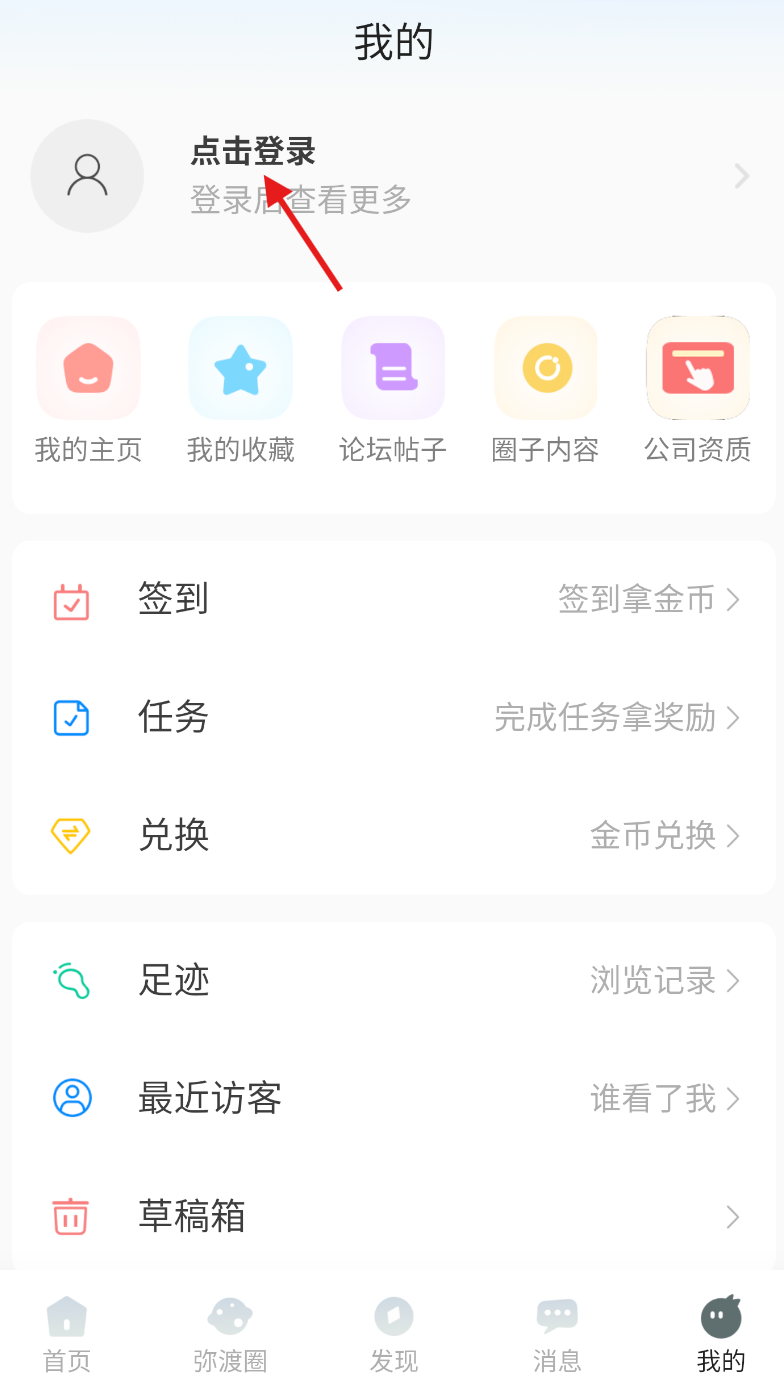Tap 点击登录 to log in

pyautogui.click(x=253, y=152)
